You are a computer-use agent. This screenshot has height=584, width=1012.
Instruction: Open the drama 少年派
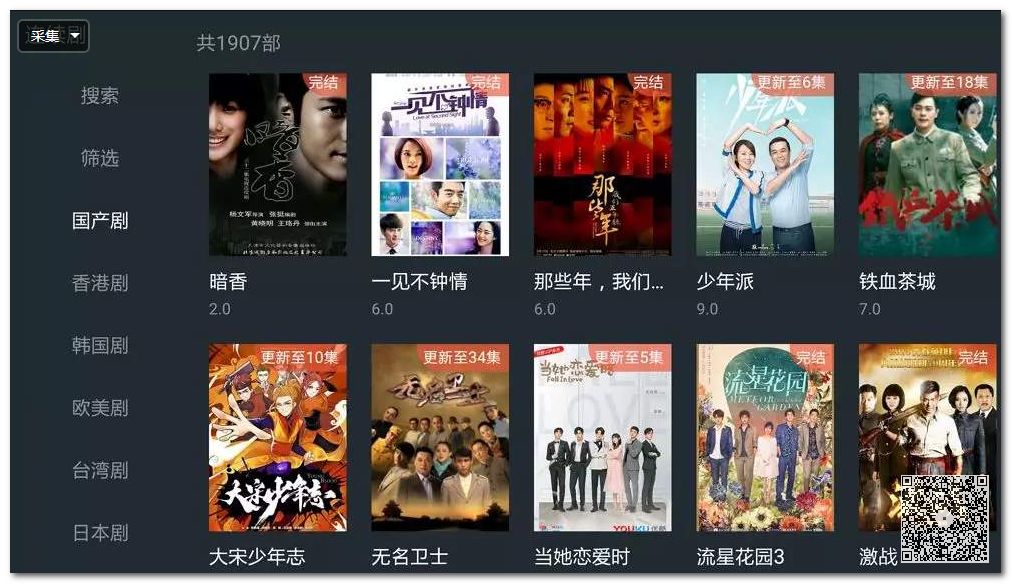[x=765, y=165]
